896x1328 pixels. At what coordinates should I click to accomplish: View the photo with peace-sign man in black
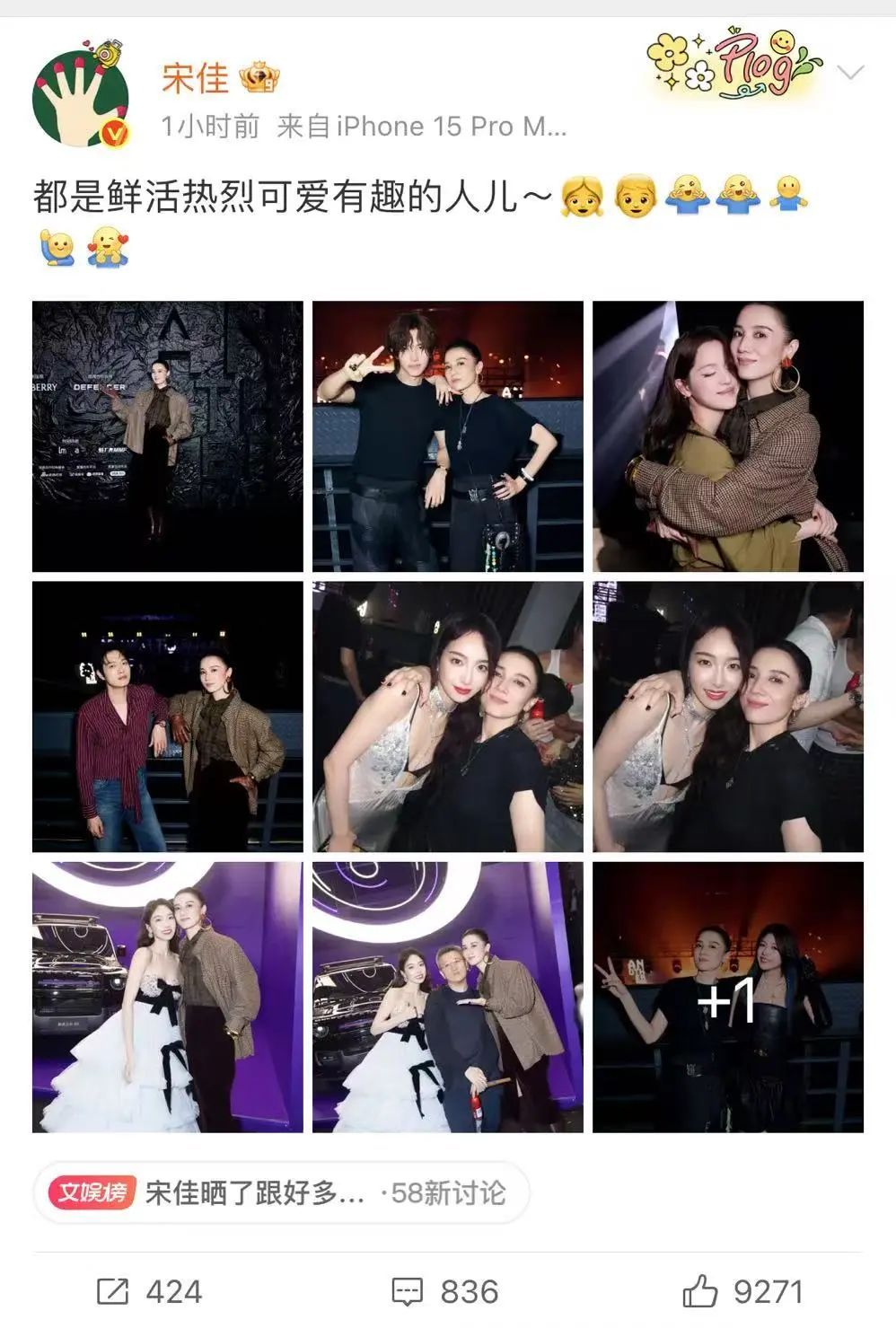(447, 436)
